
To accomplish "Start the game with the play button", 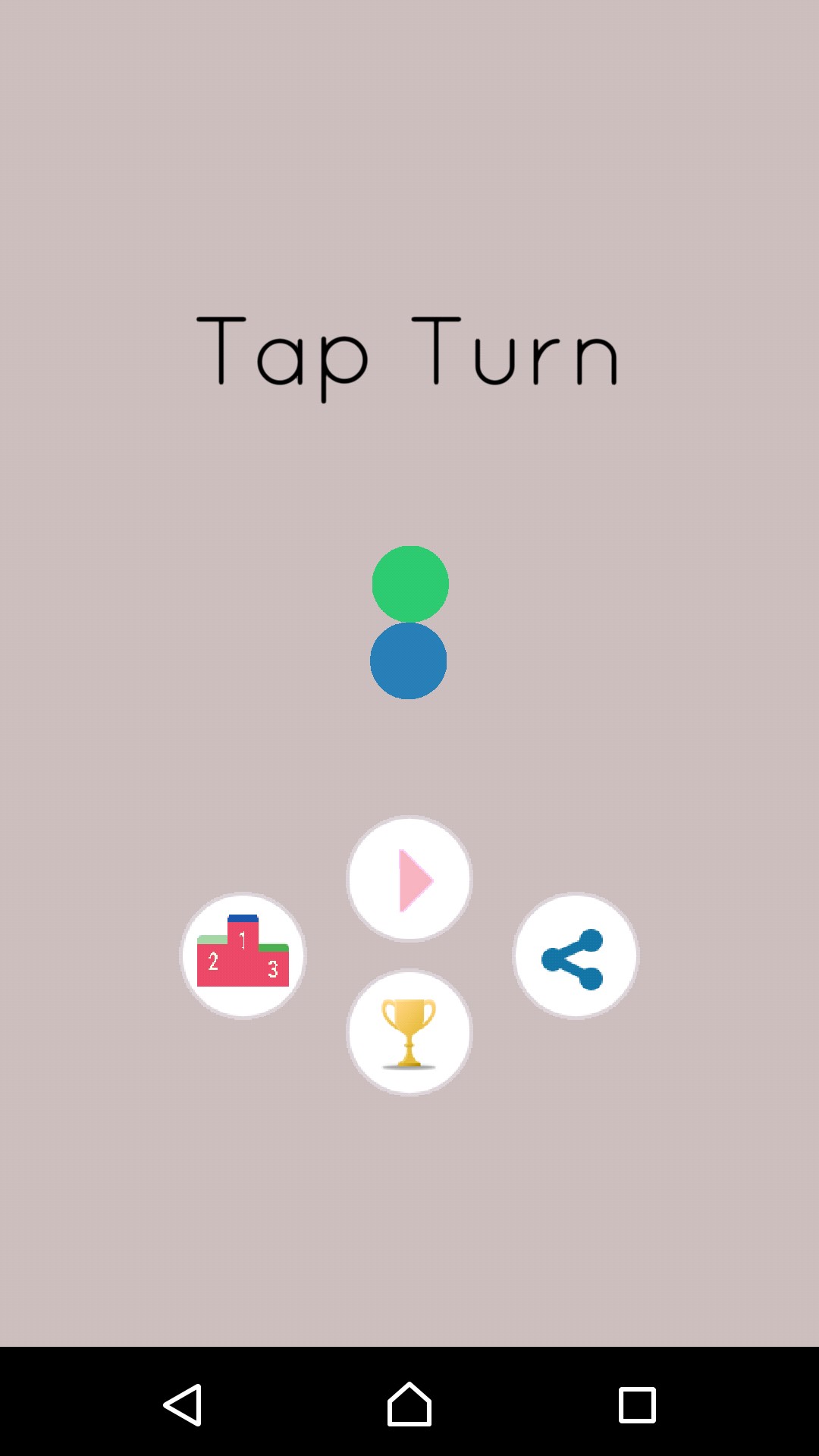I will tap(409, 880).
